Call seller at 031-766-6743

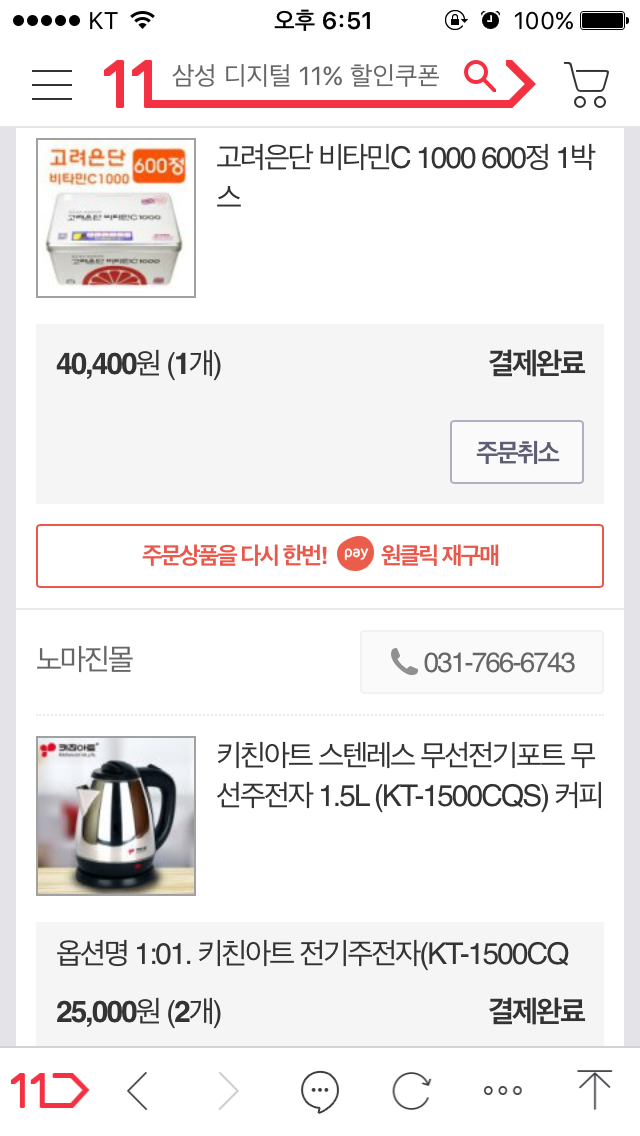482,662
